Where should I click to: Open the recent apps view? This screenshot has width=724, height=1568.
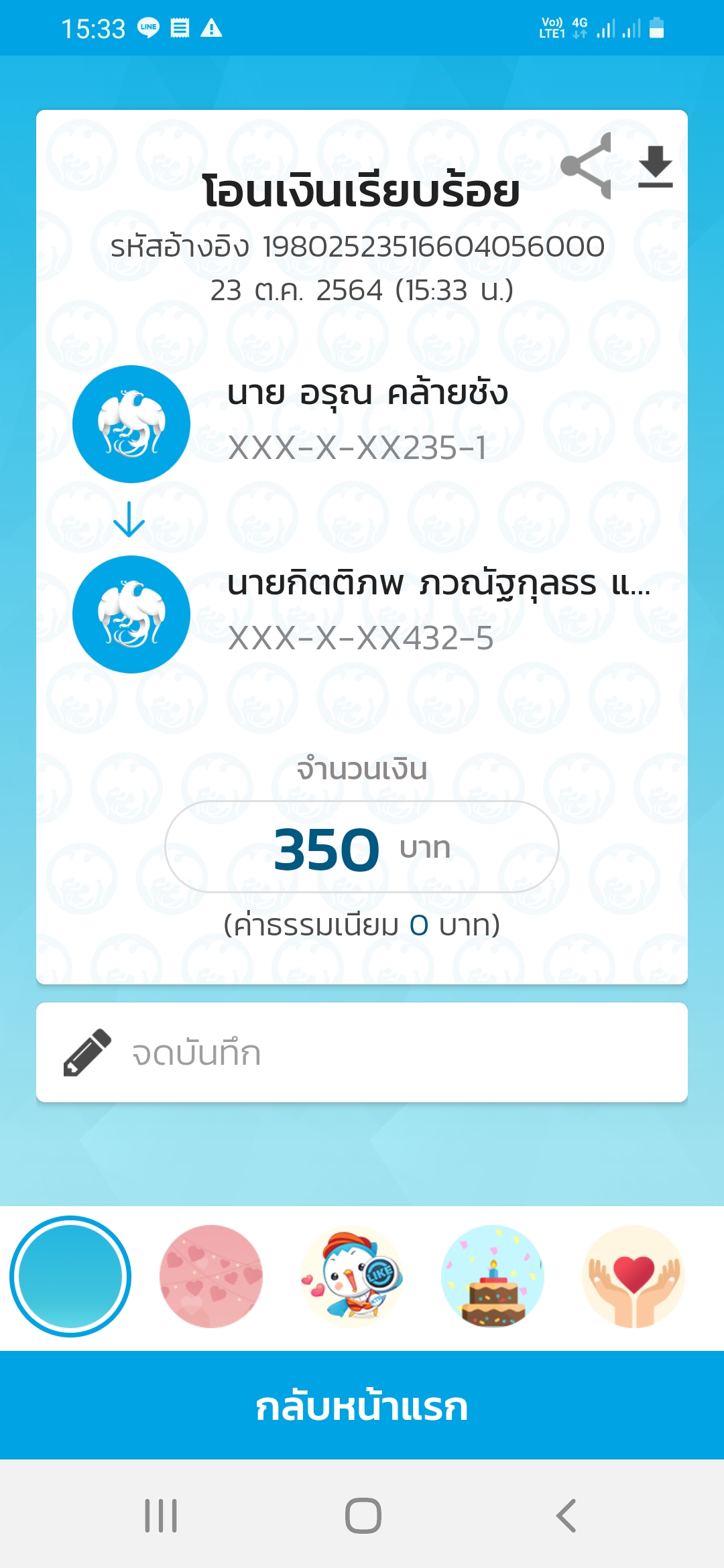click(x=161, y=1516)
